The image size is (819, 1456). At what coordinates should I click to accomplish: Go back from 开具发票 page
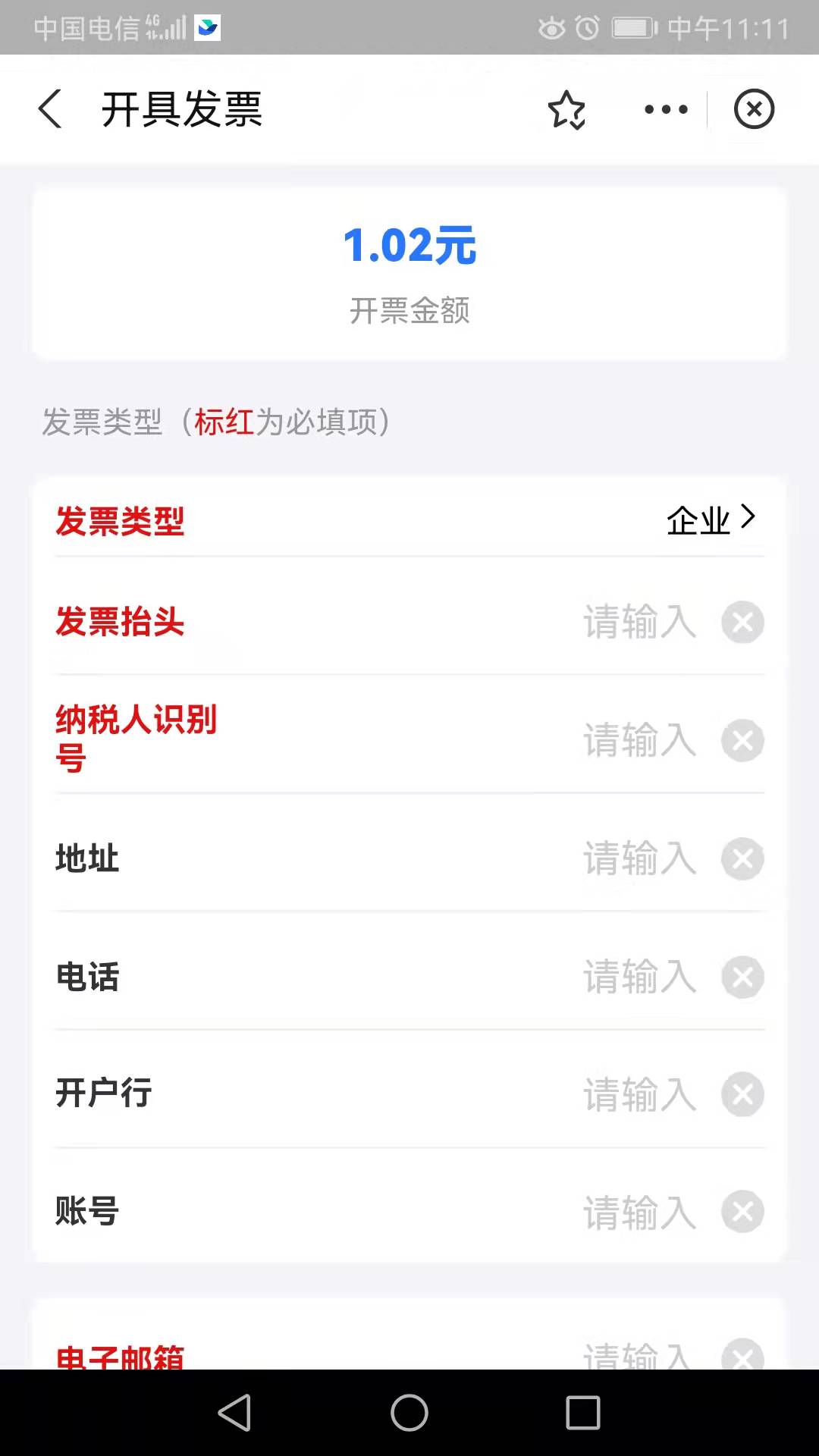pos(50,108)
